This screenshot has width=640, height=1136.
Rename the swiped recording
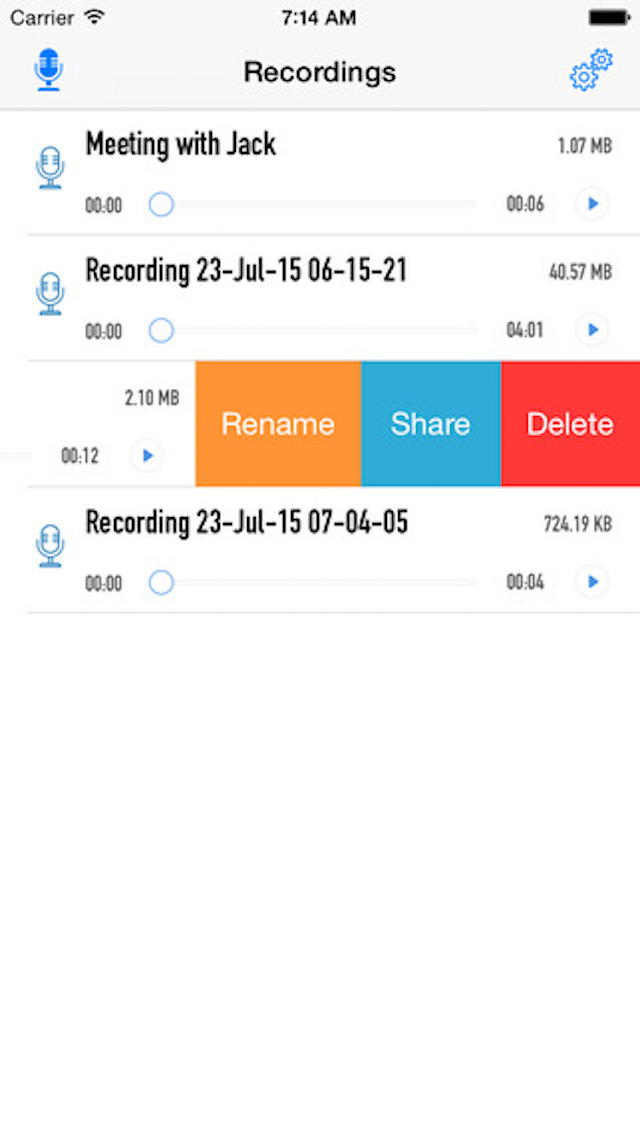(278, 424)
